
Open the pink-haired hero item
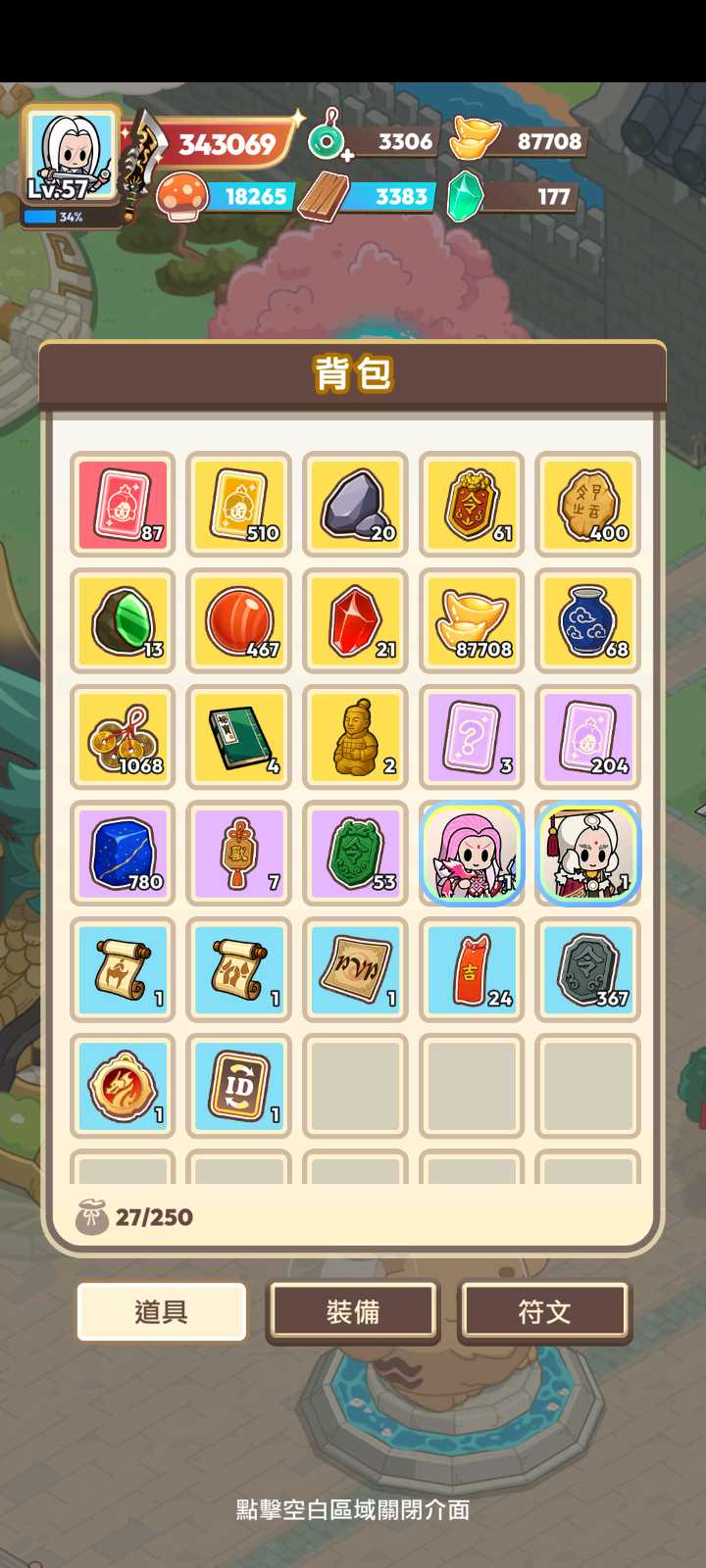[x=472, y=854]
